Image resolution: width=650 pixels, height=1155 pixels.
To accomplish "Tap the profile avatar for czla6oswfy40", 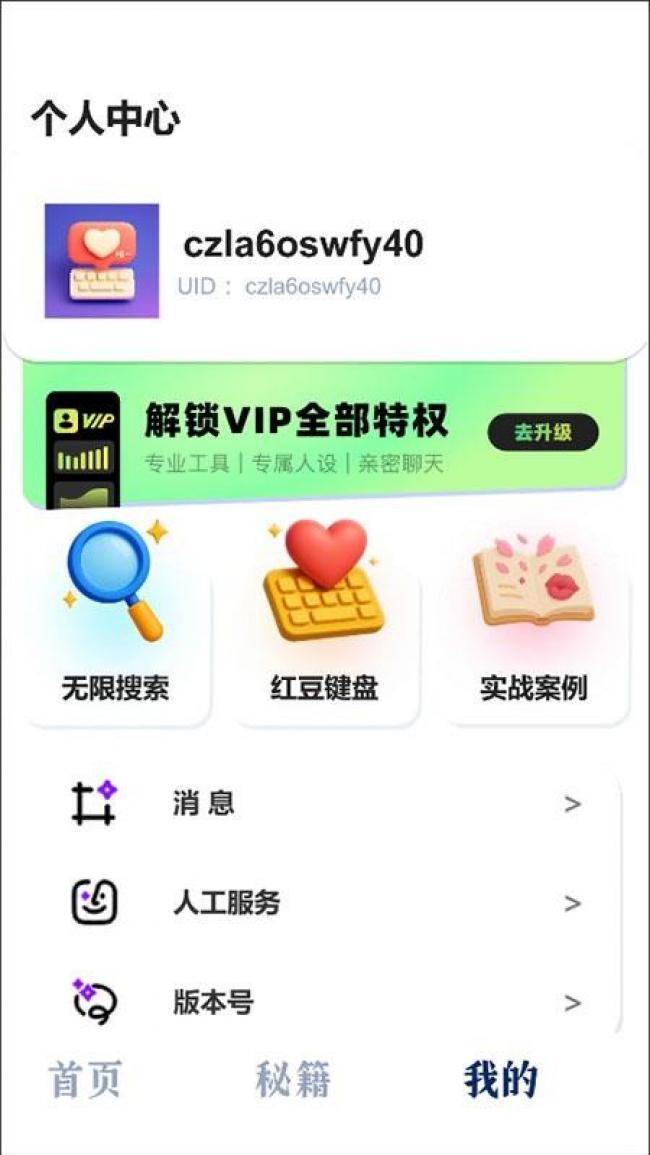I will (x=102, y=261).
